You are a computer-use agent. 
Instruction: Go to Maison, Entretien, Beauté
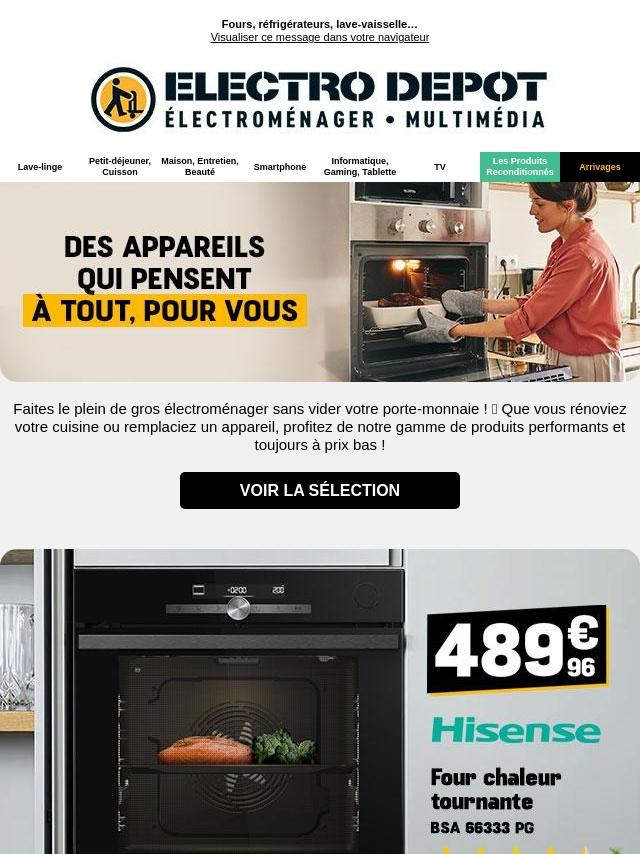pos(200,166)
